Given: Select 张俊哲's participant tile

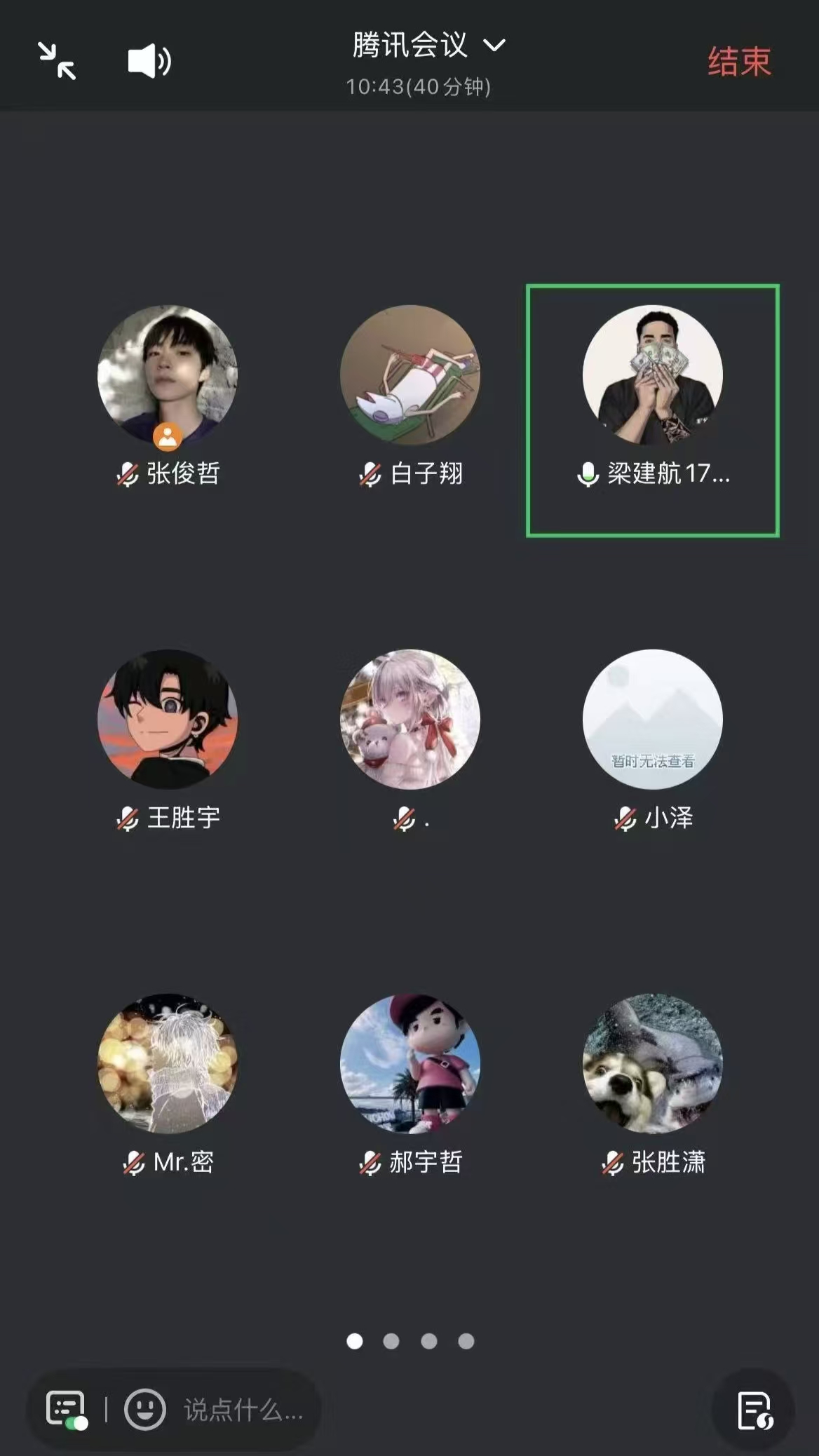Looking at the screenshot, I should click(168, 375).
